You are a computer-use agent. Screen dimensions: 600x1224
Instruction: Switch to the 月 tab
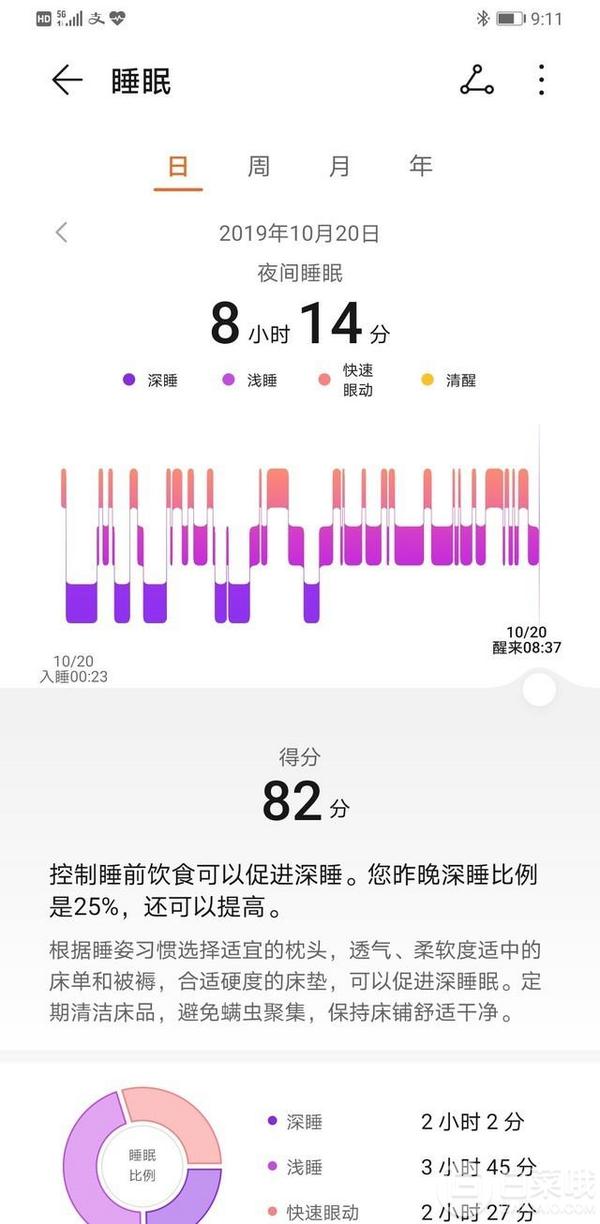pos(340,166)
